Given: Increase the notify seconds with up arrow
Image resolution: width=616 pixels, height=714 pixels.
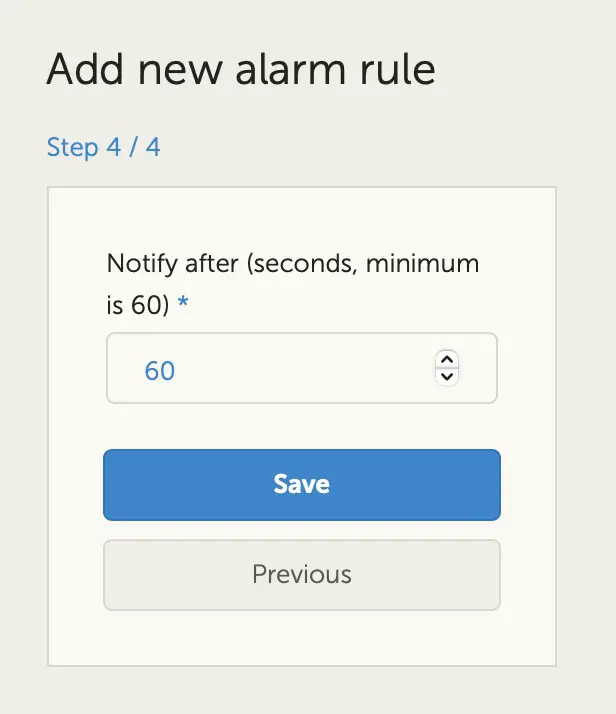Looking at the screenshot, I should [x=447, y=360].
